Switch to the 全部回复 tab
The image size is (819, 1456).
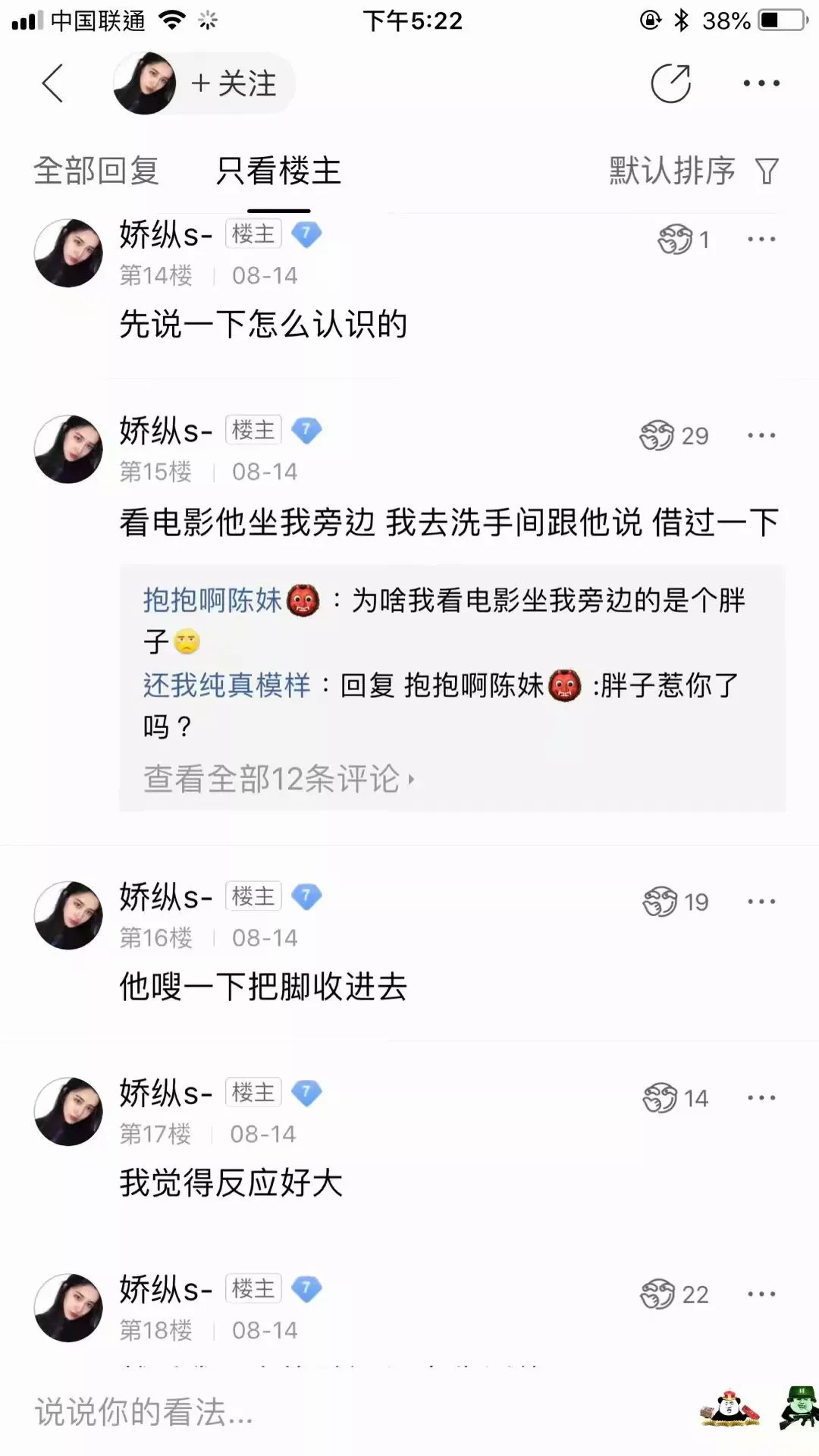[x=96, y=171]
